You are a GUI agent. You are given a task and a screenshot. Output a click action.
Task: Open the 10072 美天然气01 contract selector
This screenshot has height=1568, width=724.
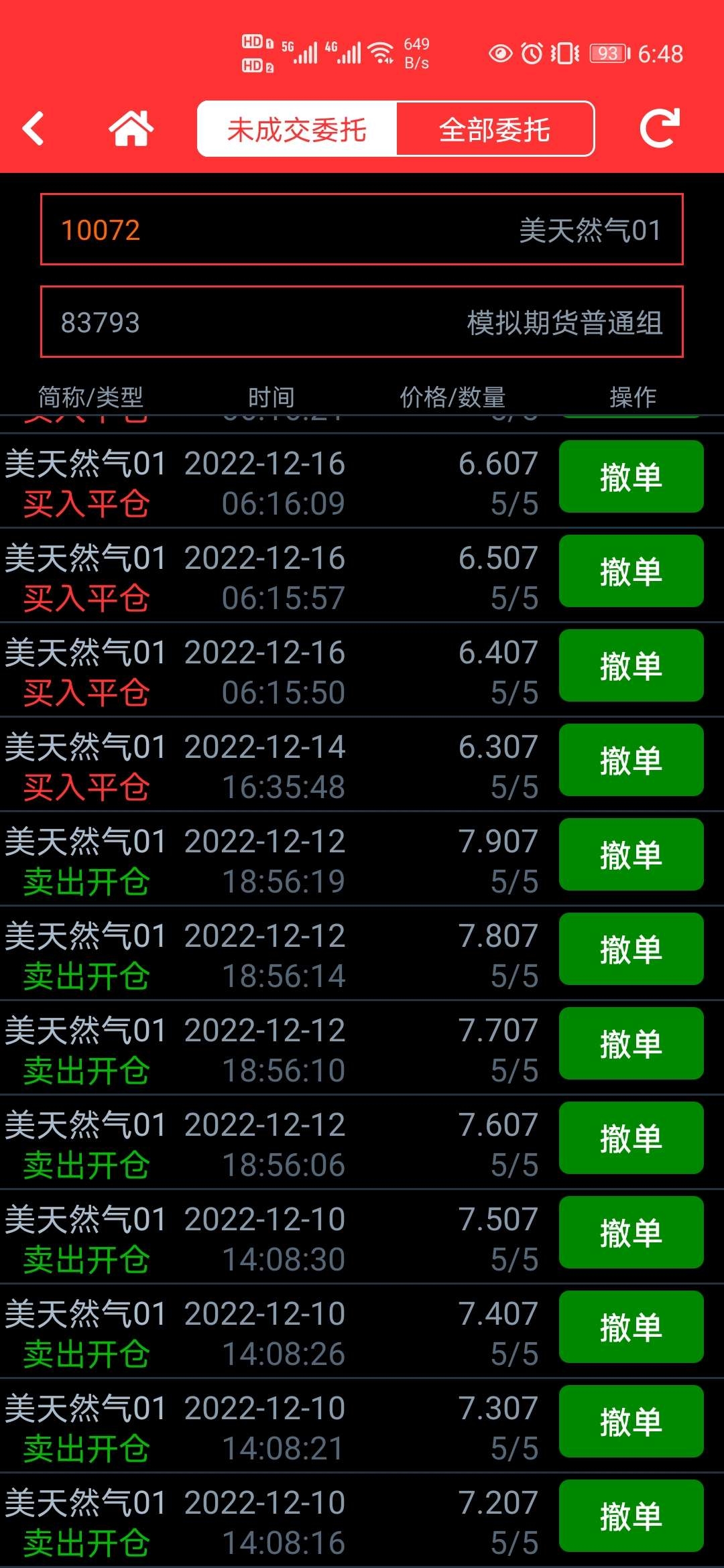pyautogui.click(x=362, y=230)
